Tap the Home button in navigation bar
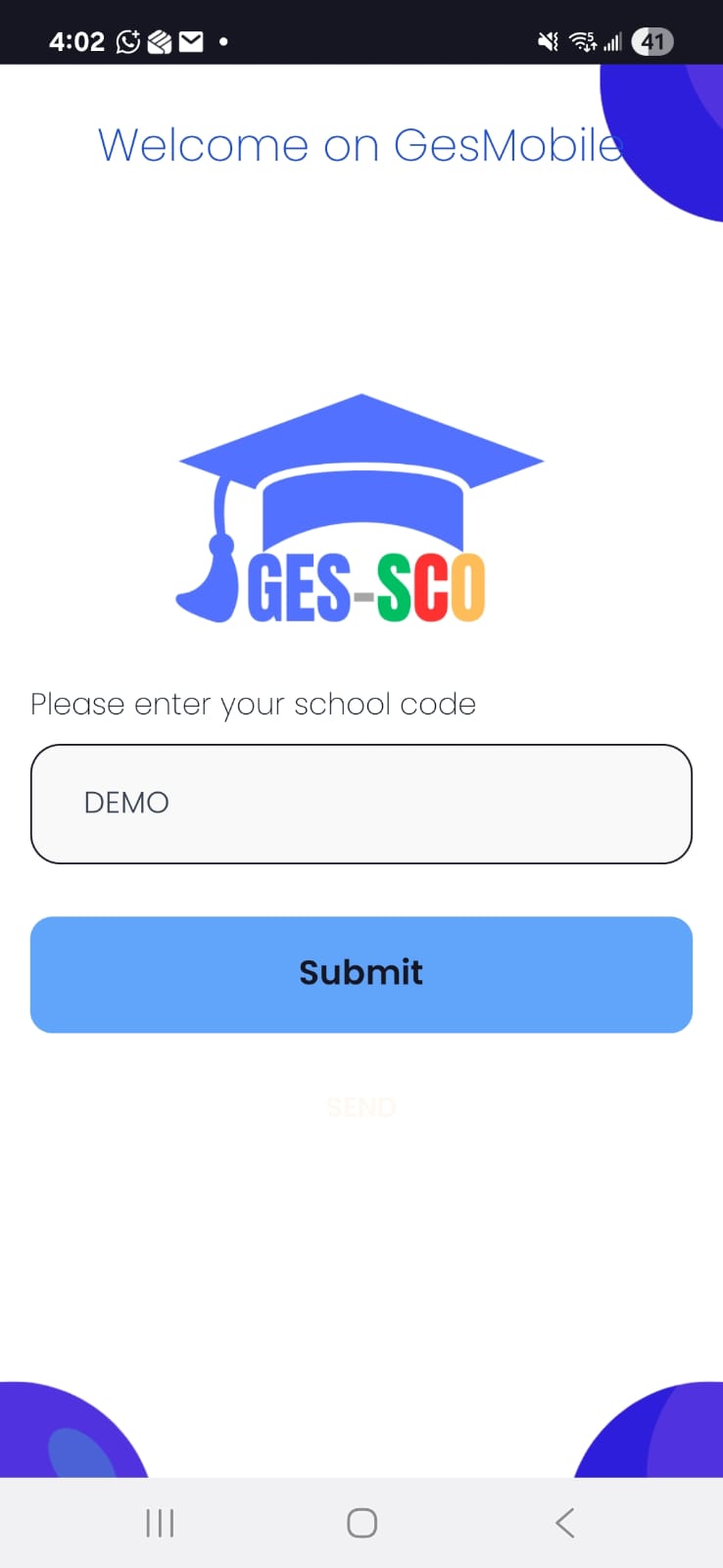723x1568 pixels. pyautogui.click(x=361, y=1522)
